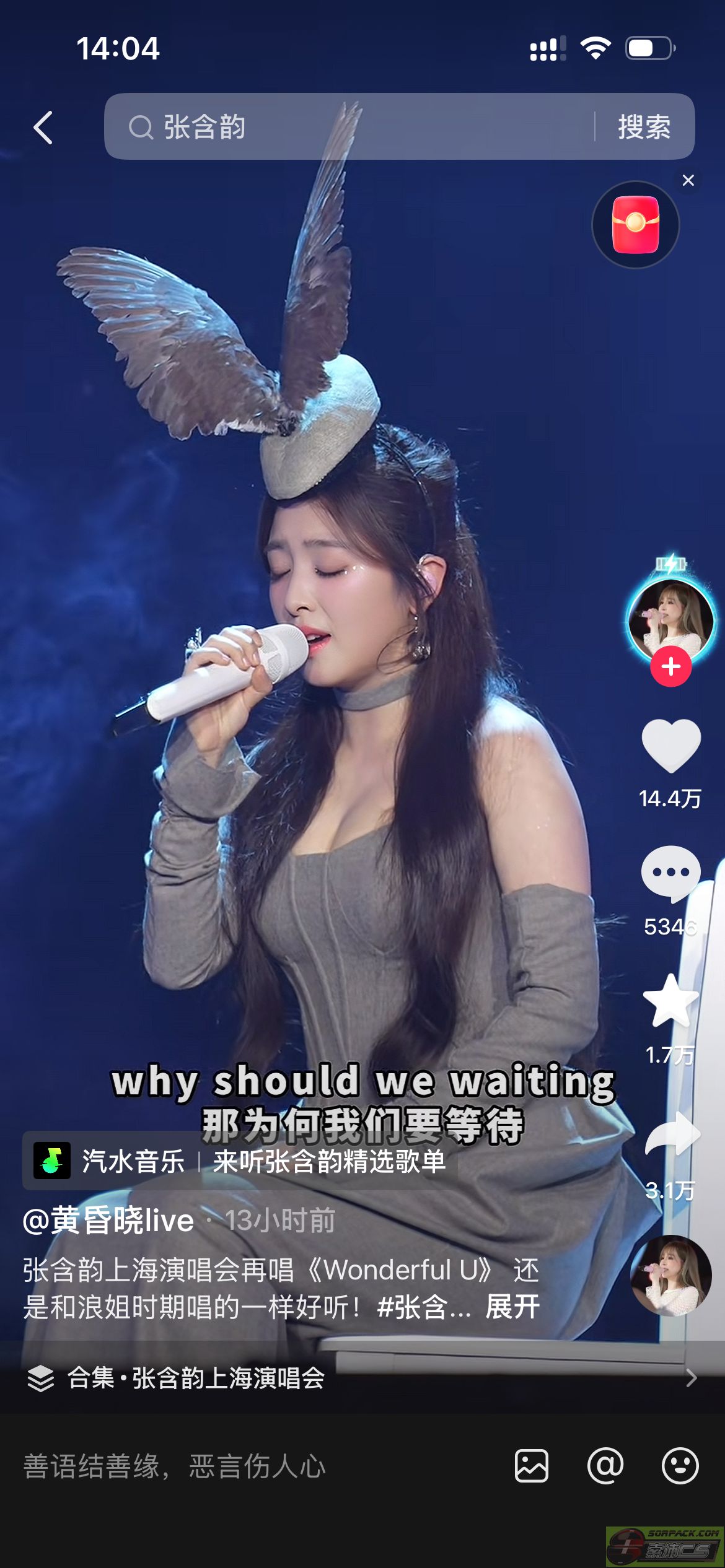Open the spinning music disc

pos(671,1276)
